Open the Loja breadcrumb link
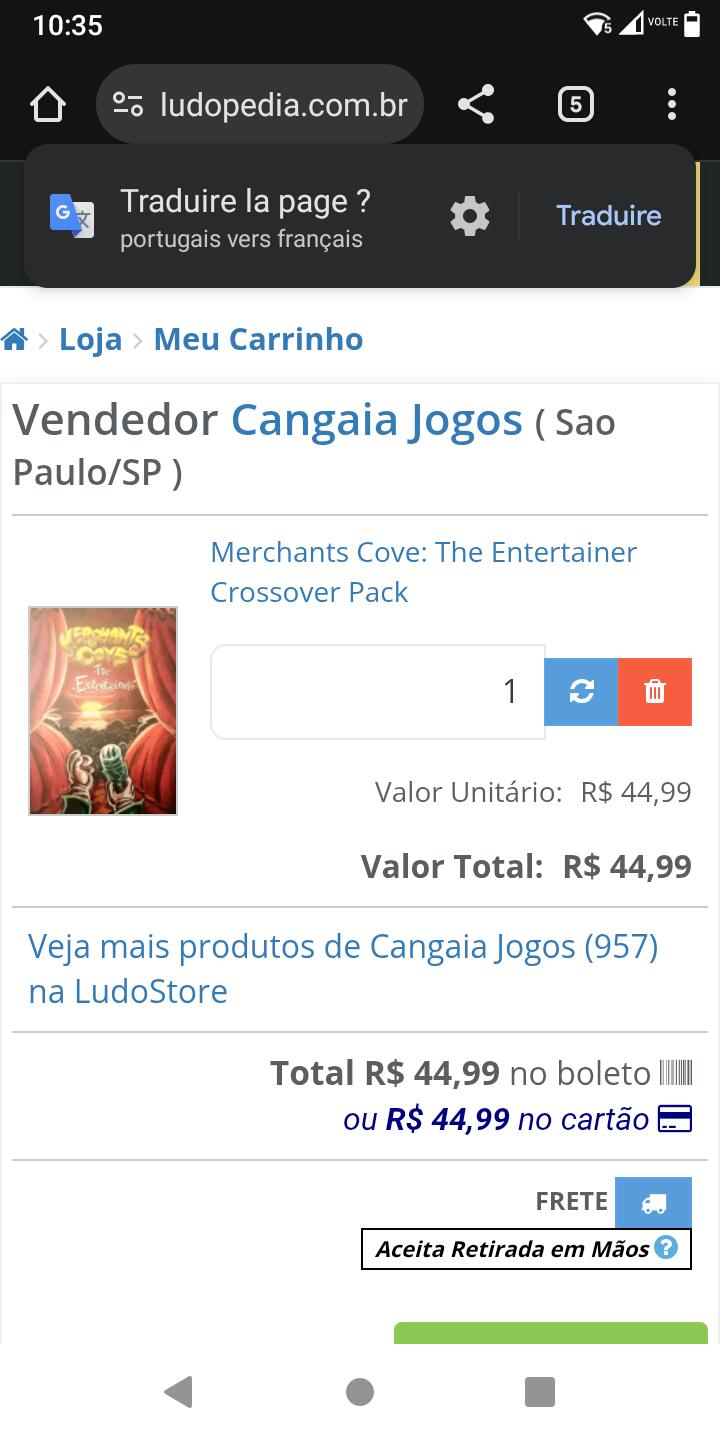This screenshot has height=1440, width=720. tap(90, 339)
